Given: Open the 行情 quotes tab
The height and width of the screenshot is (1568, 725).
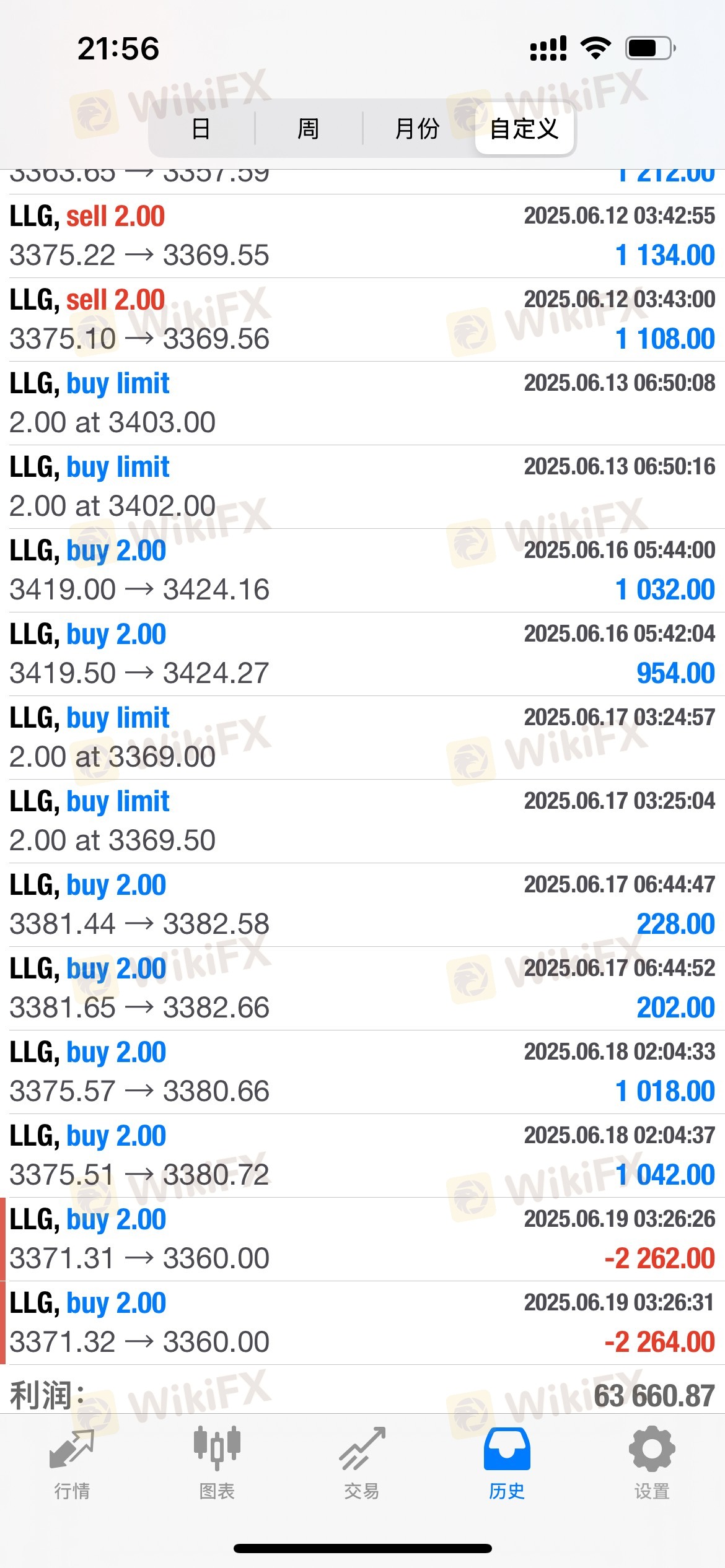Looking at the screenshot, I should [x=72, y=1464].
